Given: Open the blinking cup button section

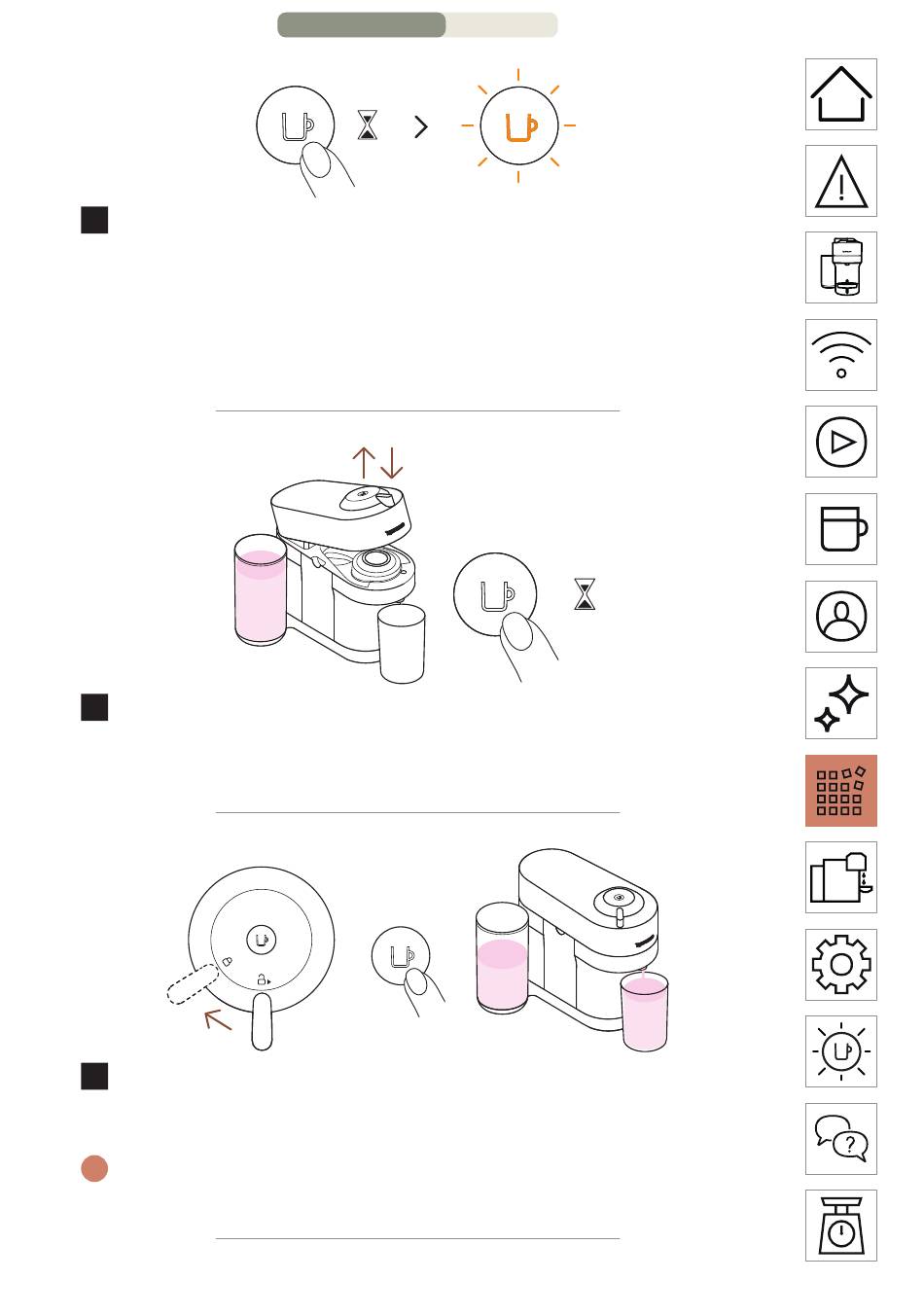Looking at the screenshot, I should [x=841, y=1051].
